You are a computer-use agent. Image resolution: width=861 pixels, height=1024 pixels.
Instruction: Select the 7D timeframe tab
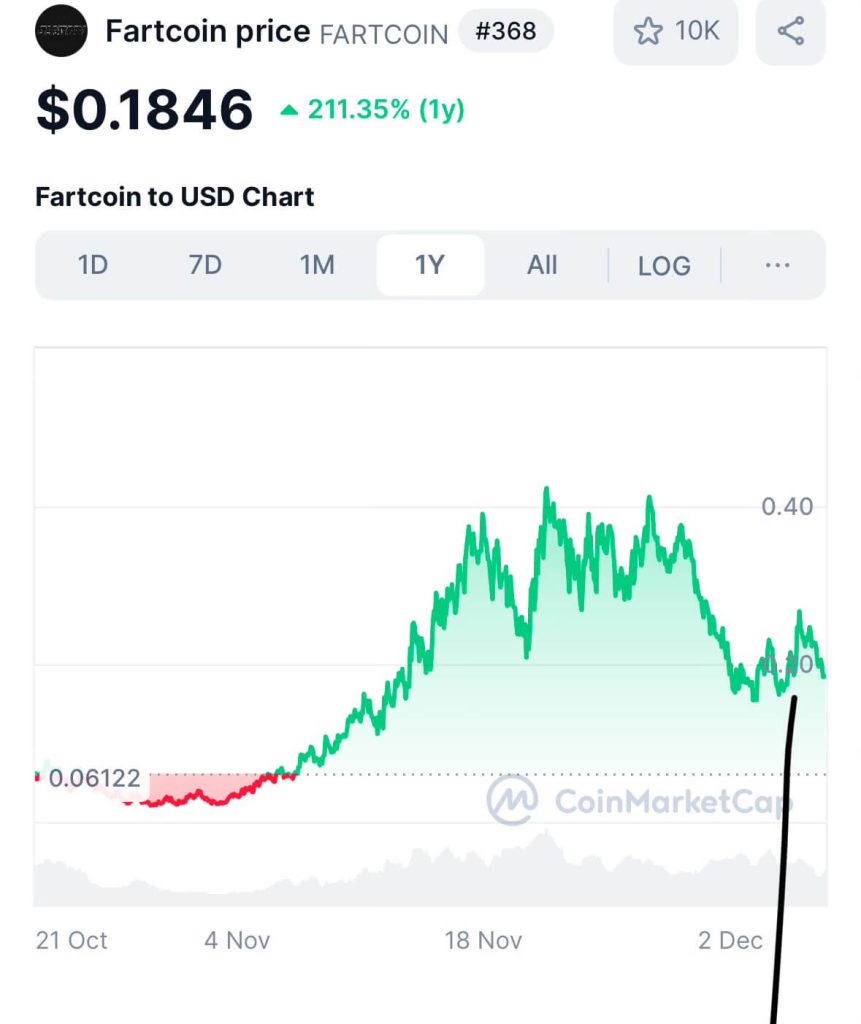pyautogui.click(x=205, y=265)
